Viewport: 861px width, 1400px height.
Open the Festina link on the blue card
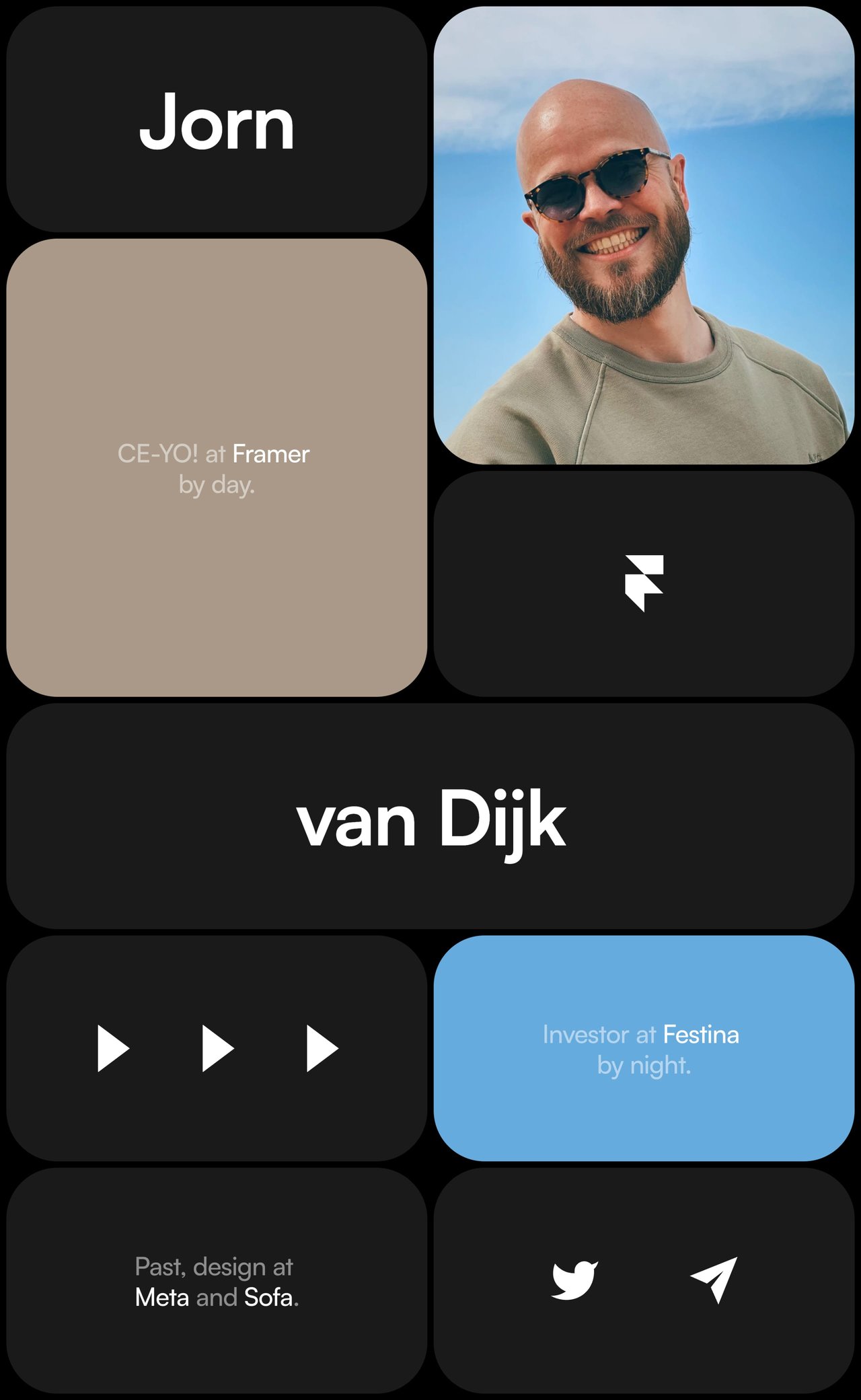tap(700, 1035)
